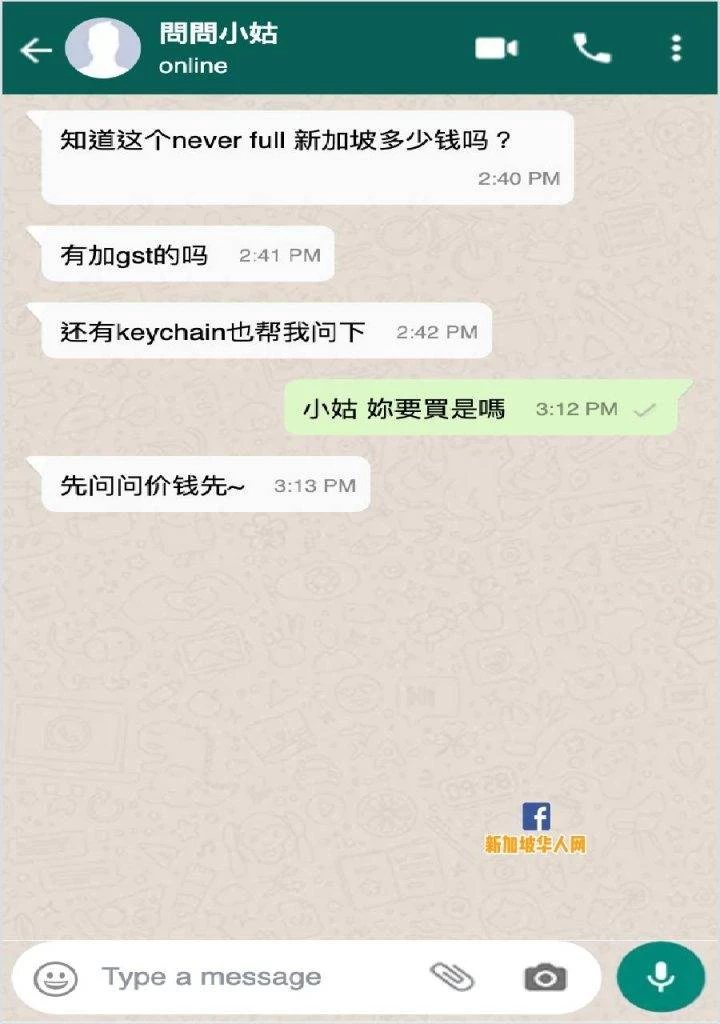The image size is (720, 1024).
Task: Record a voice message
Action: (660, 977)
